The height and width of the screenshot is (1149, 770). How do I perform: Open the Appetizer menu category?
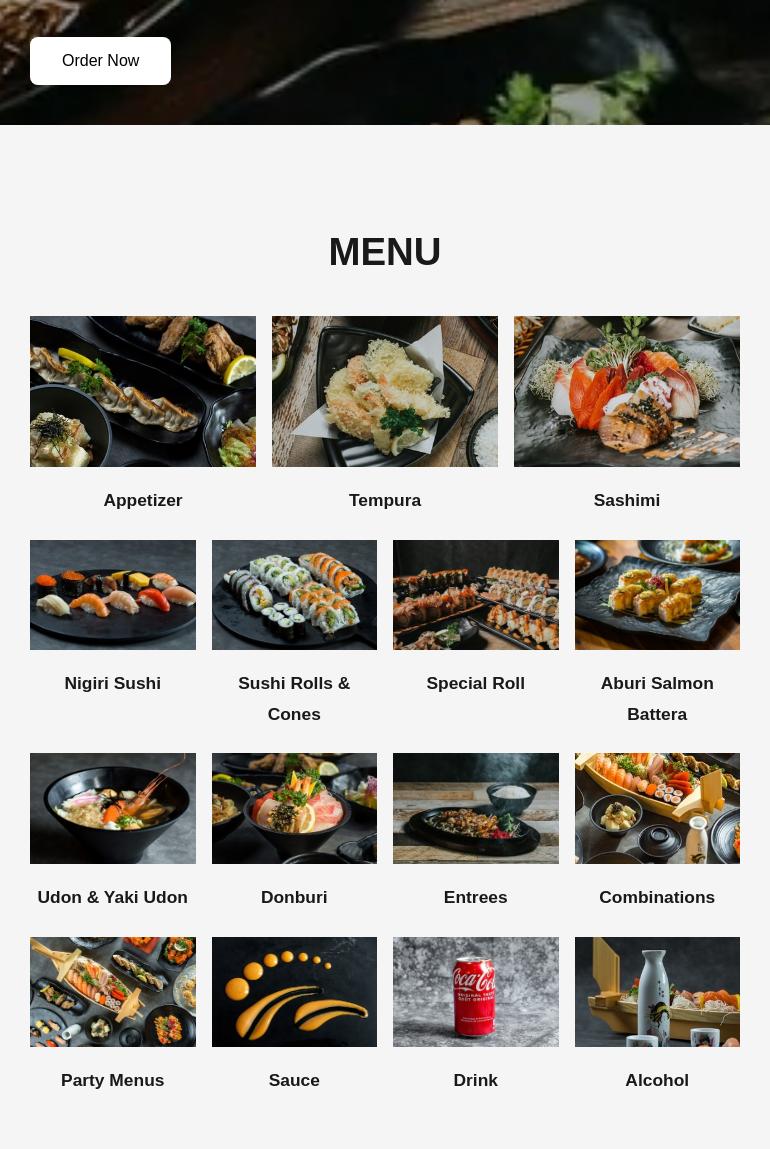[x=143, y=392]
